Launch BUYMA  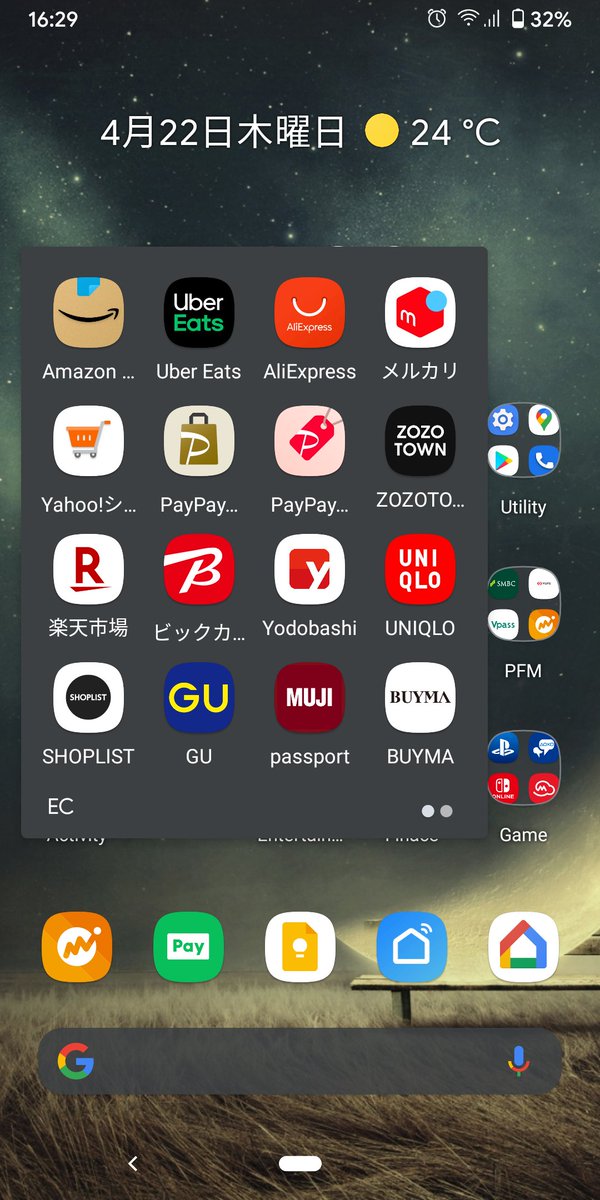click(420, 698)
